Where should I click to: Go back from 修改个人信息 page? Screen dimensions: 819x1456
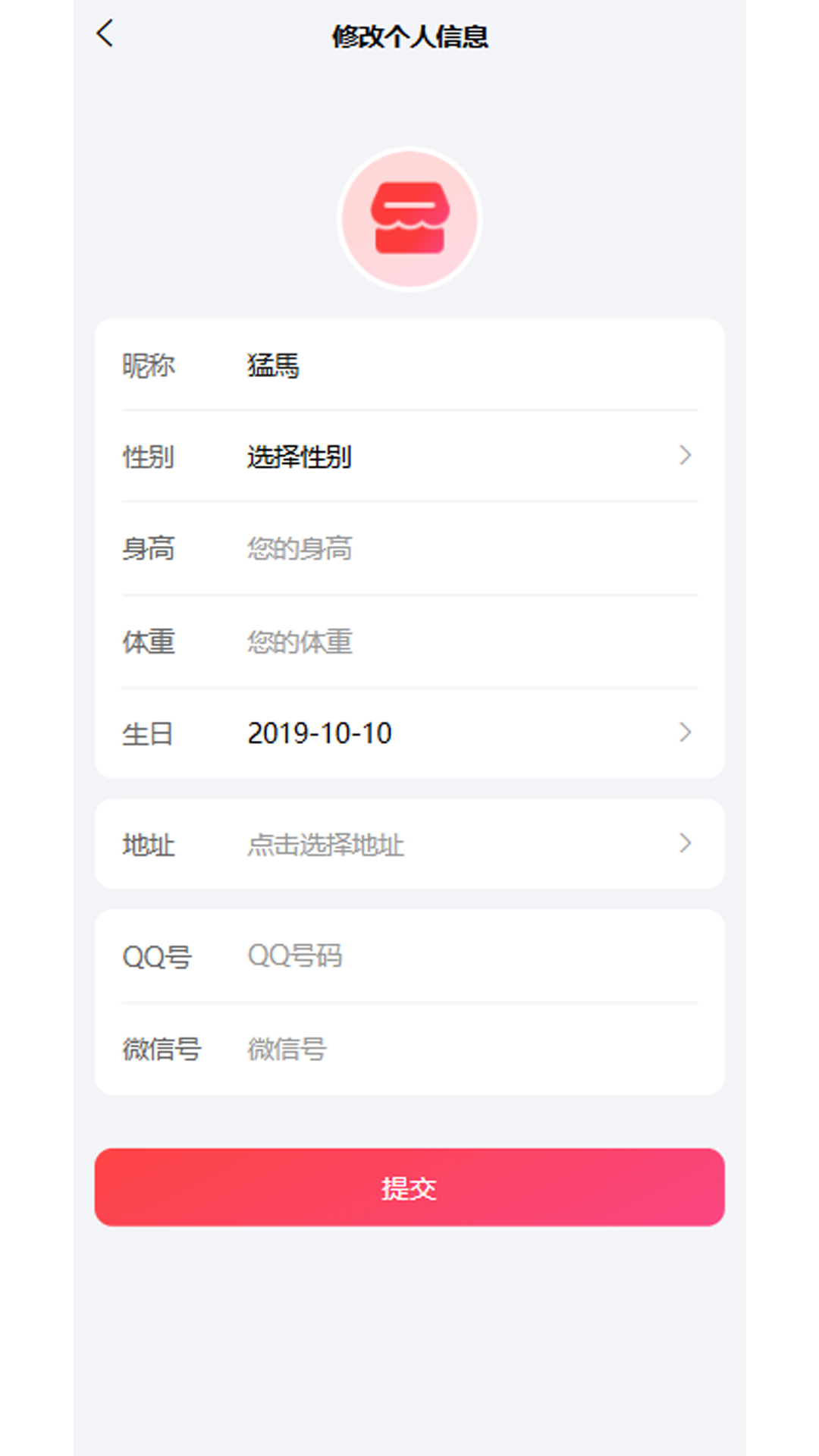(105, 34)
